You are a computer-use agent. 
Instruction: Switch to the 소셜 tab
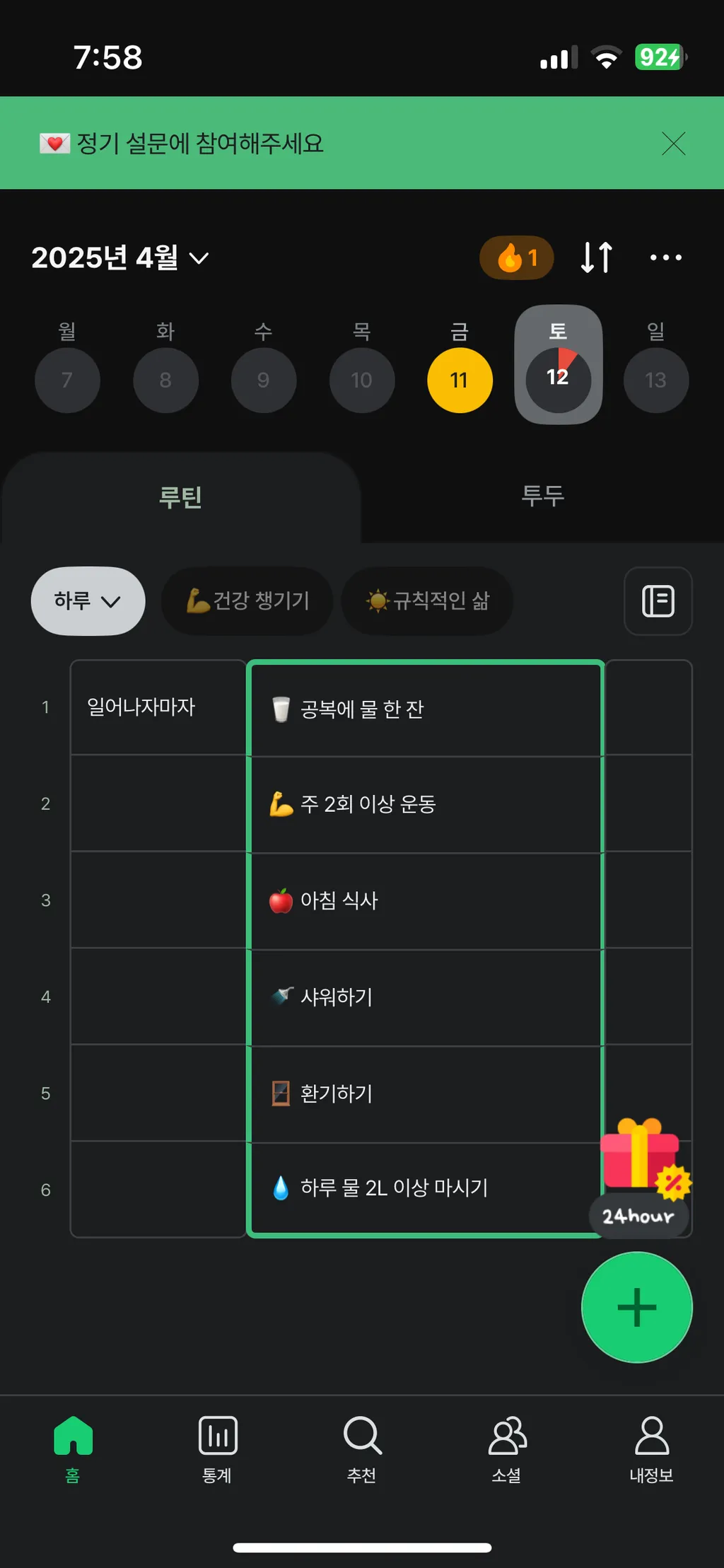[x=506, y=1447]
